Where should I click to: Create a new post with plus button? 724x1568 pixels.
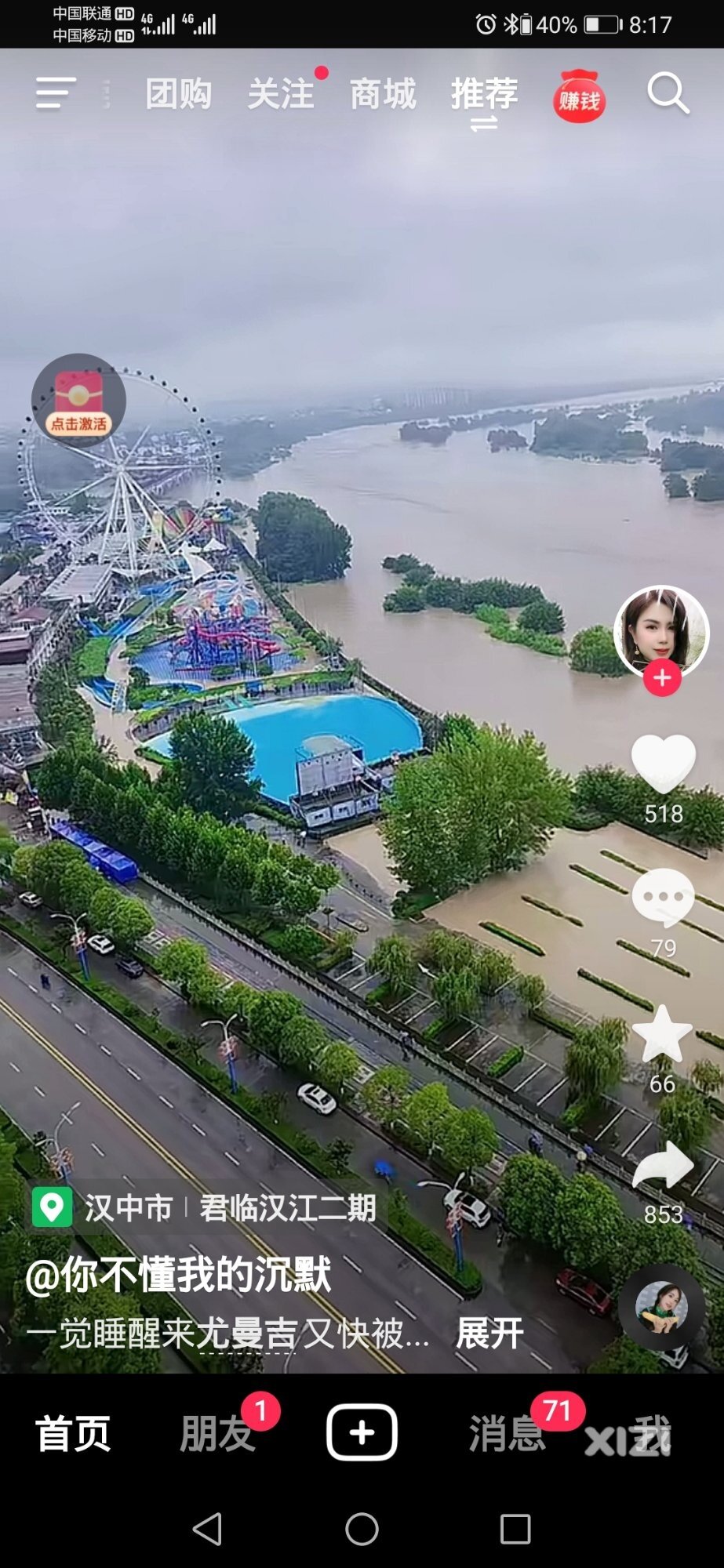[x=362, y=1432]
